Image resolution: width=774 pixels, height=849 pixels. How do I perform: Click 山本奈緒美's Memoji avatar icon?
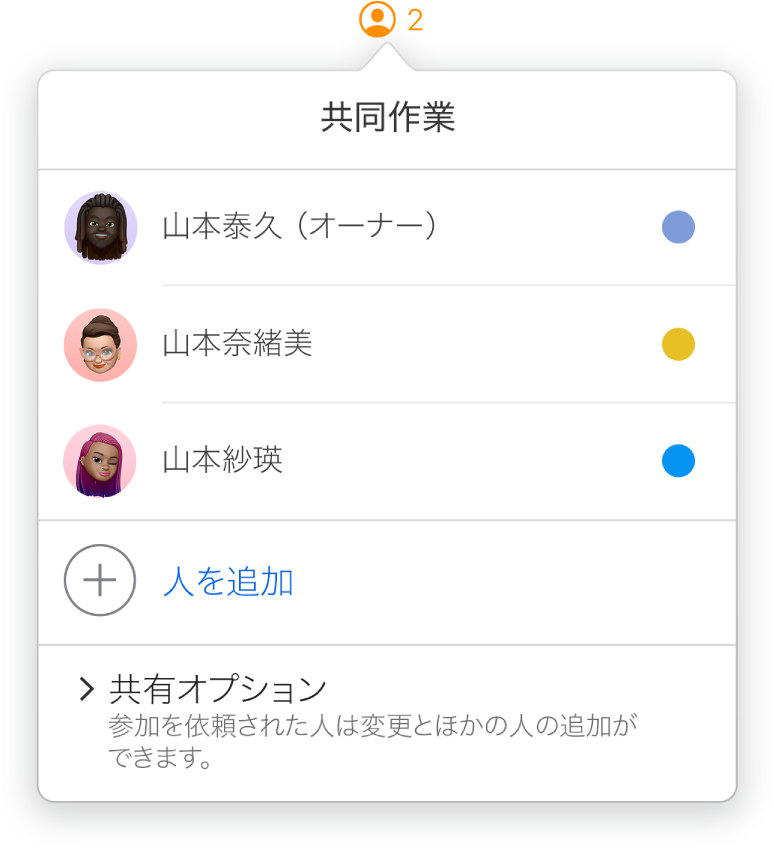point(100,344)
